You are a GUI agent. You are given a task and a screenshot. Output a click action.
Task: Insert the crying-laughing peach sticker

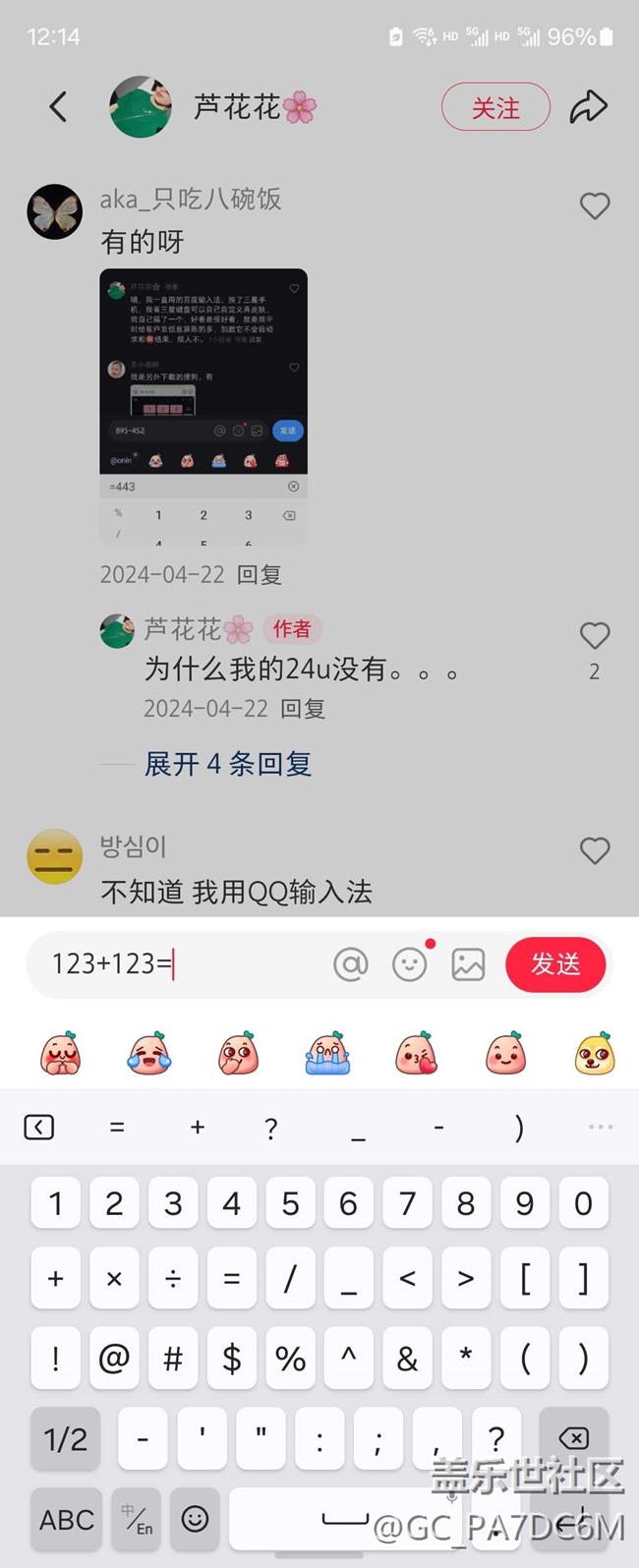pos(148,1055)
